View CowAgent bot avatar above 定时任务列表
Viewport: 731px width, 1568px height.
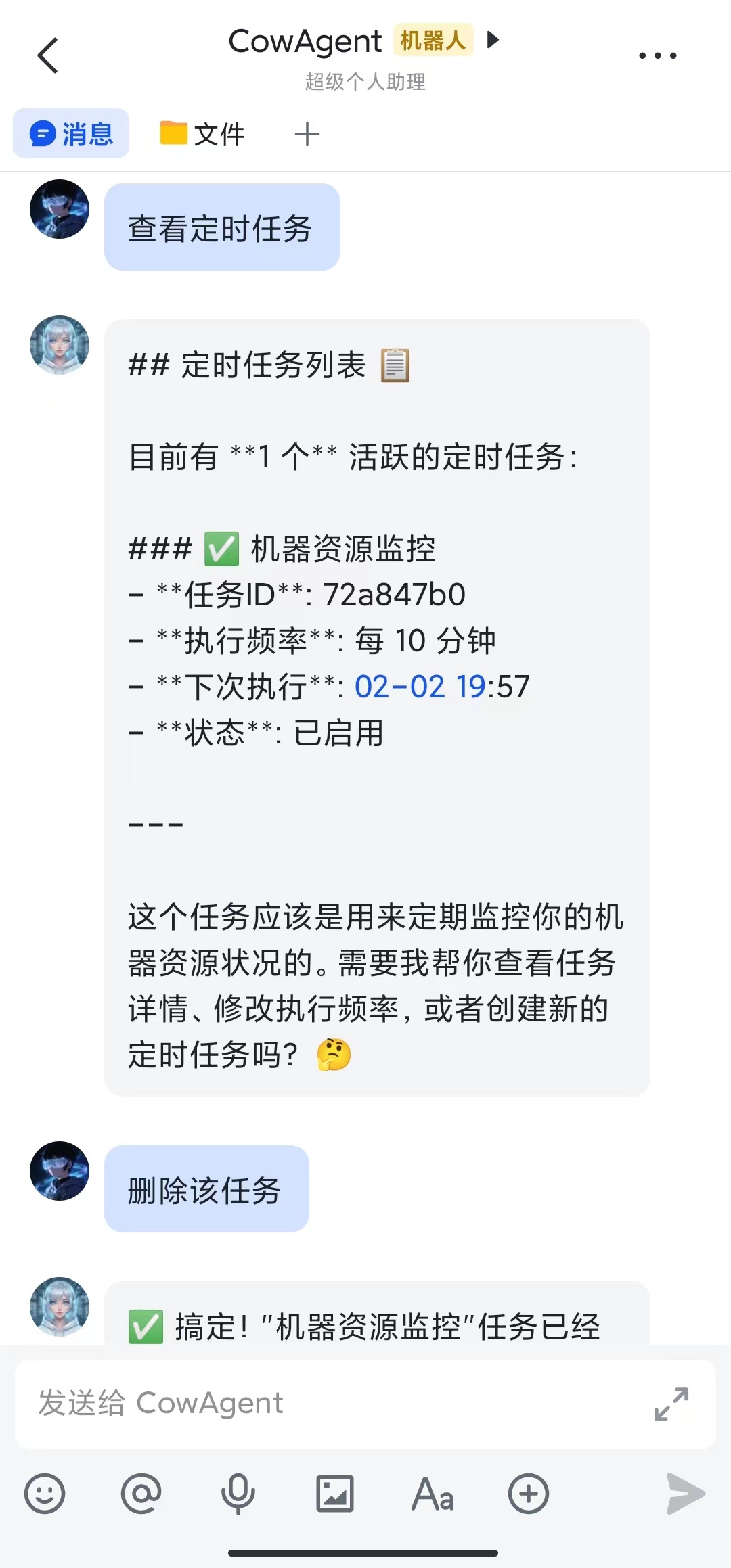point(60,345)
